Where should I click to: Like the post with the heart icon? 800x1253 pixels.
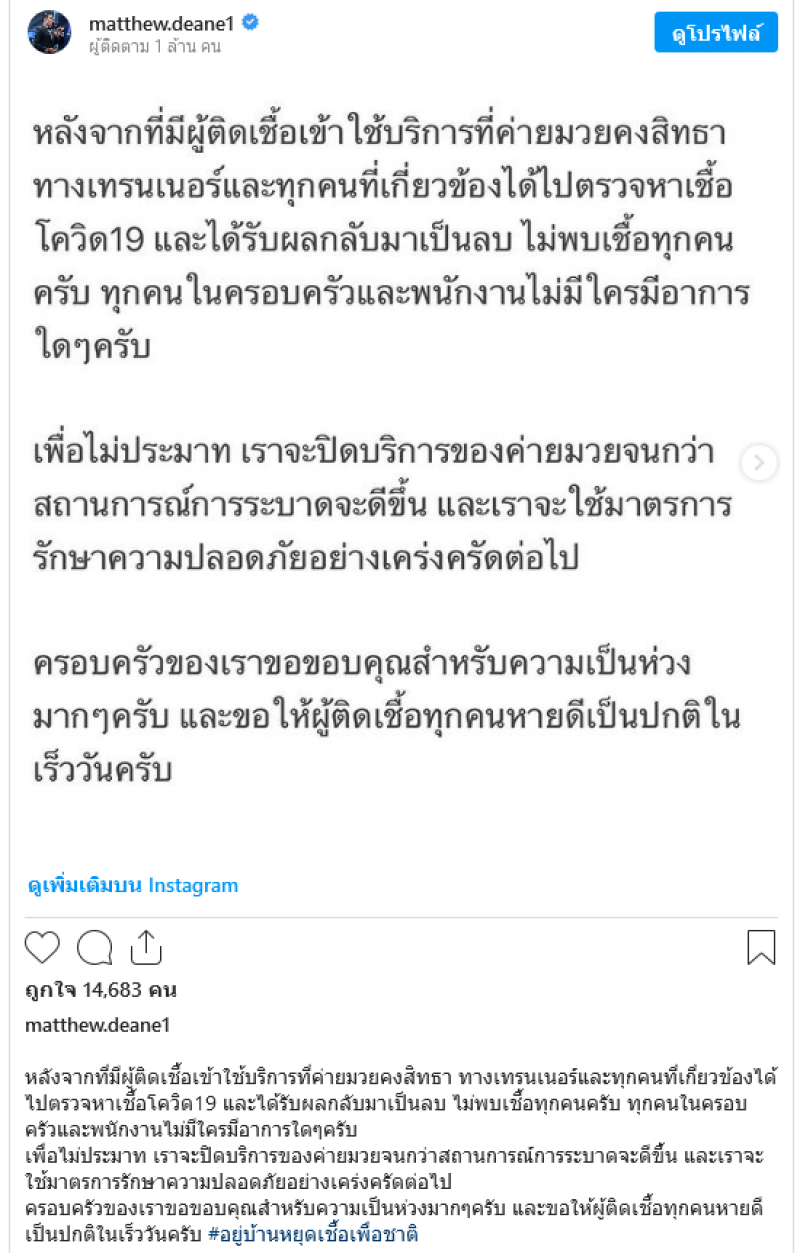pyautogui.click(x=43, y=947)
